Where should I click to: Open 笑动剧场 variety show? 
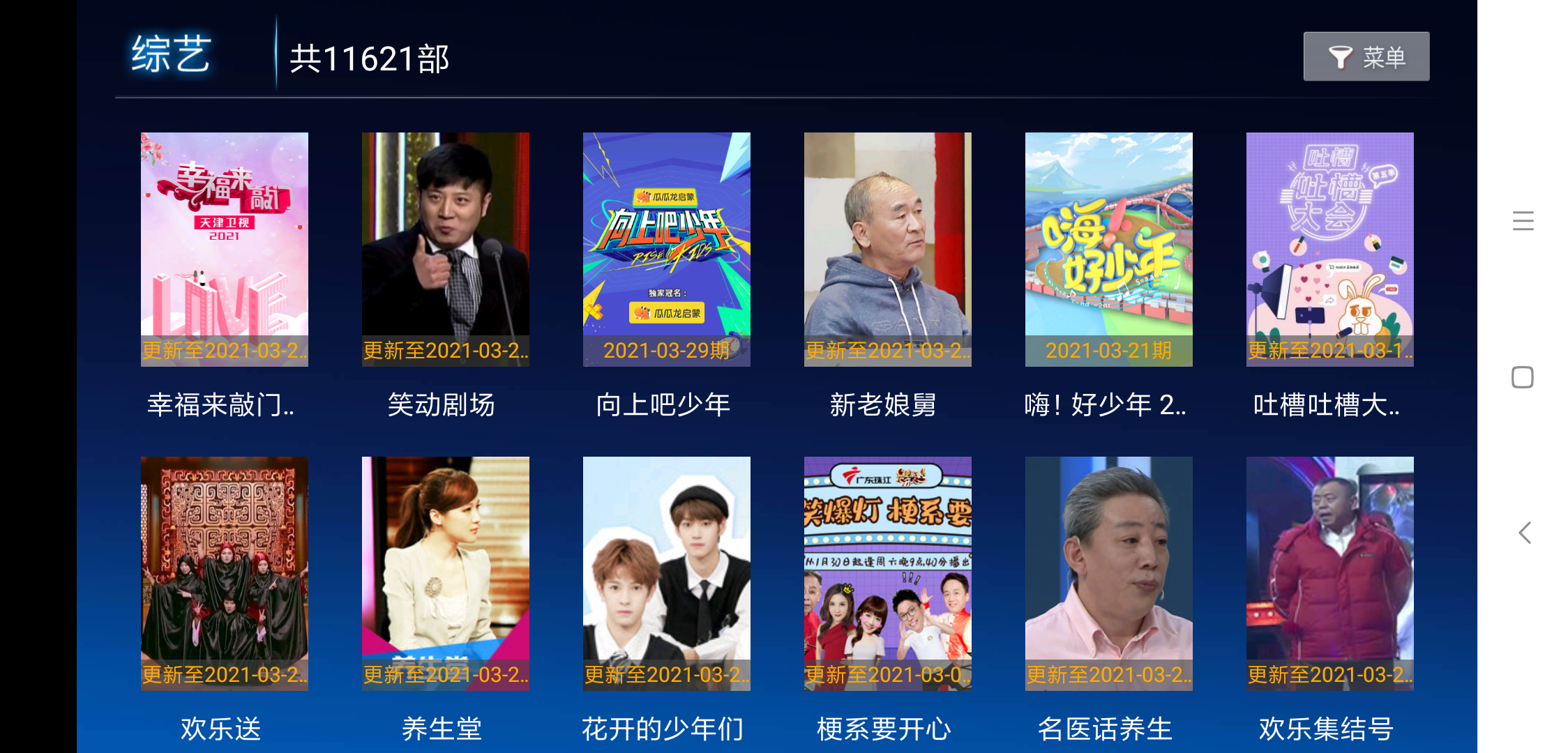coord(445,249)
